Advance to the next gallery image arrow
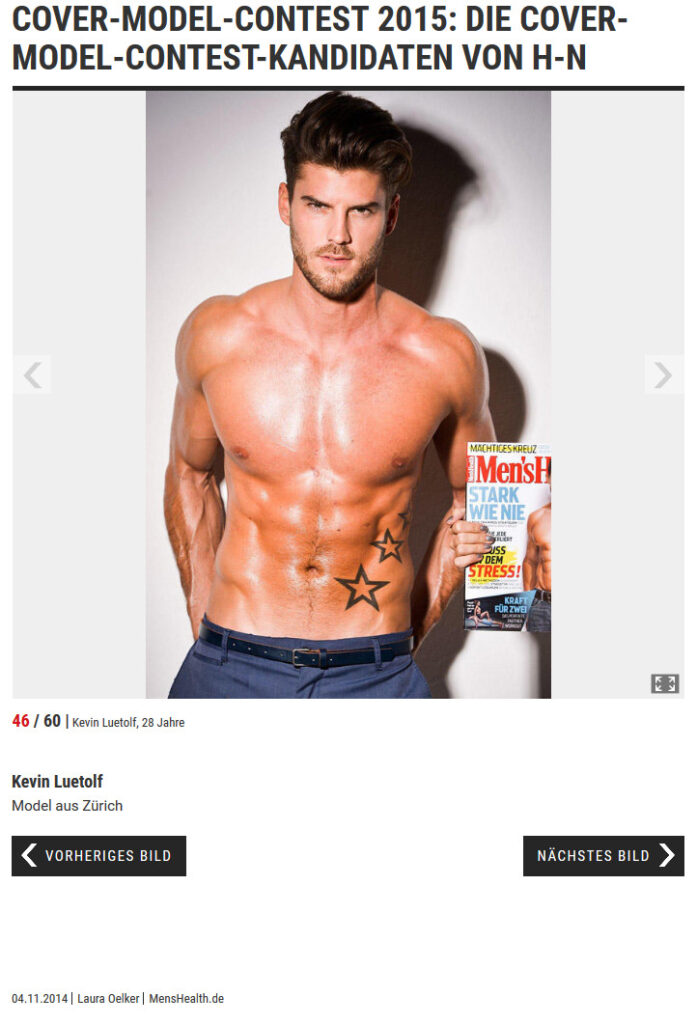The image size is (697, 1024). 663,375
